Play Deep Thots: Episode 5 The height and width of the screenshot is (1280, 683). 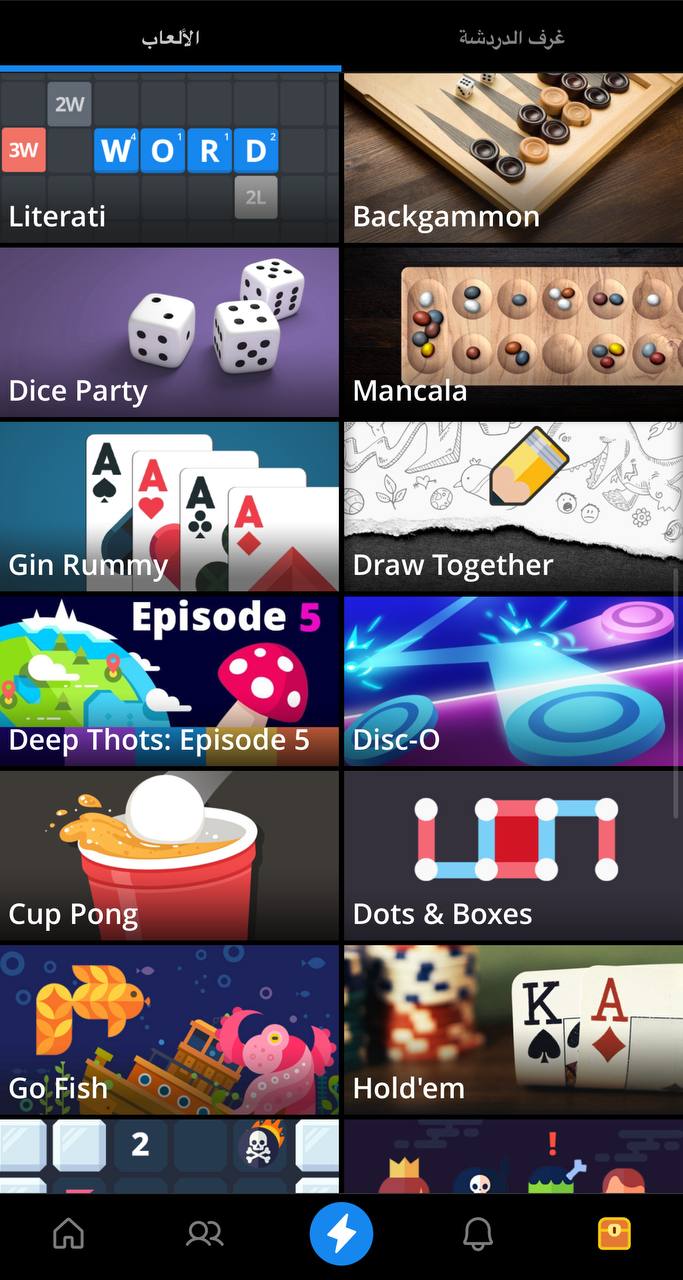170,681
